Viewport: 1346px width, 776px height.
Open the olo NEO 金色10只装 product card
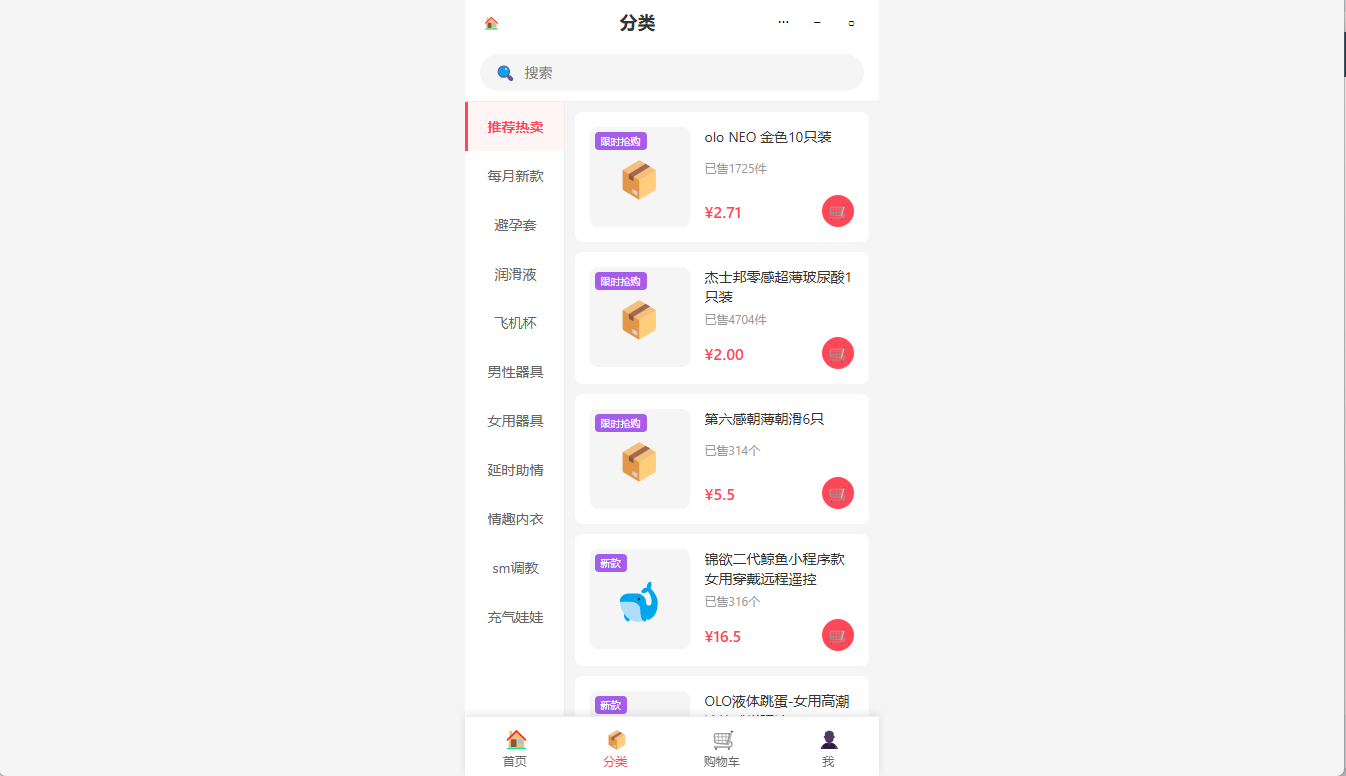tap(767, 138)
